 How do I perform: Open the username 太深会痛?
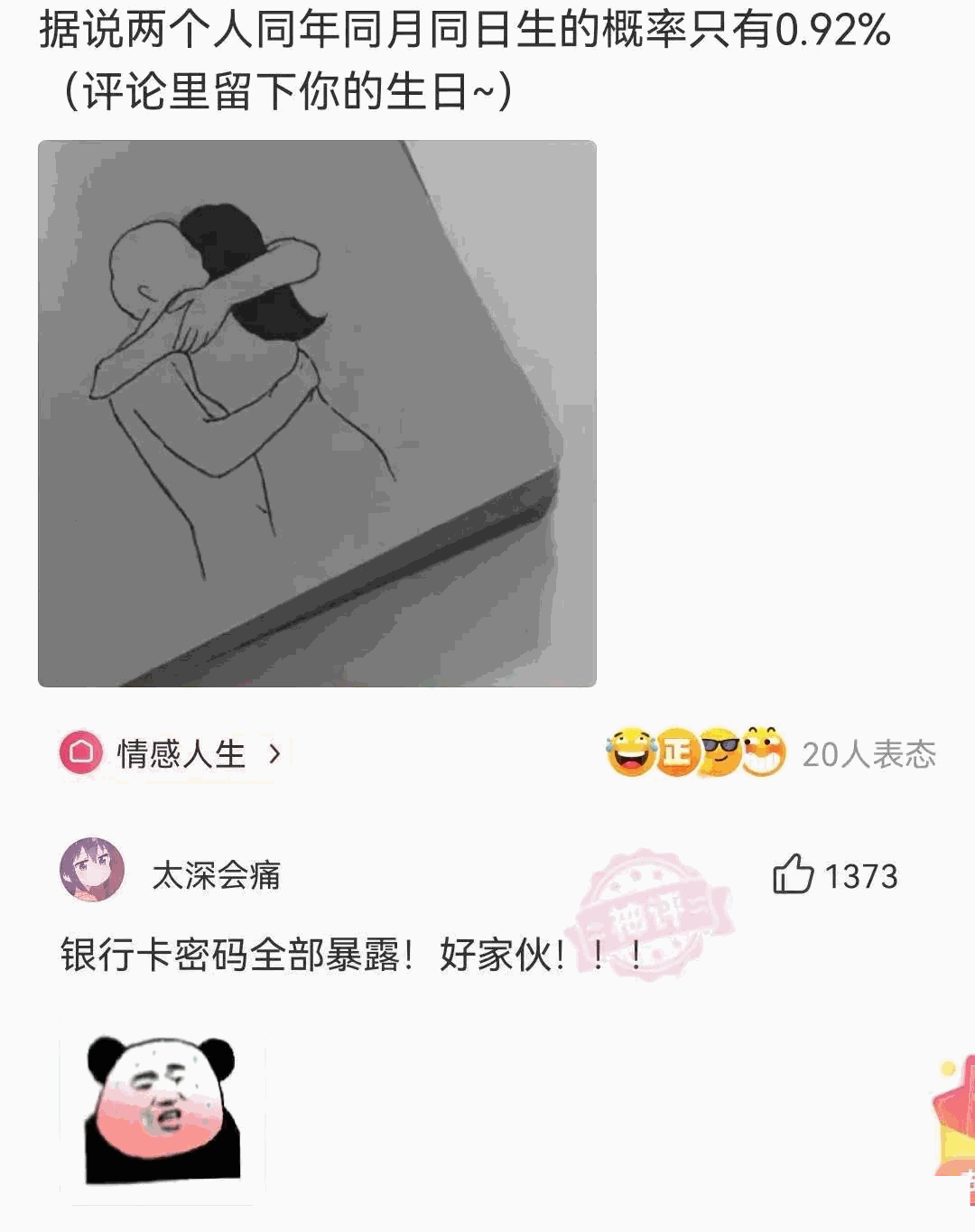click(x=217, y=875)
